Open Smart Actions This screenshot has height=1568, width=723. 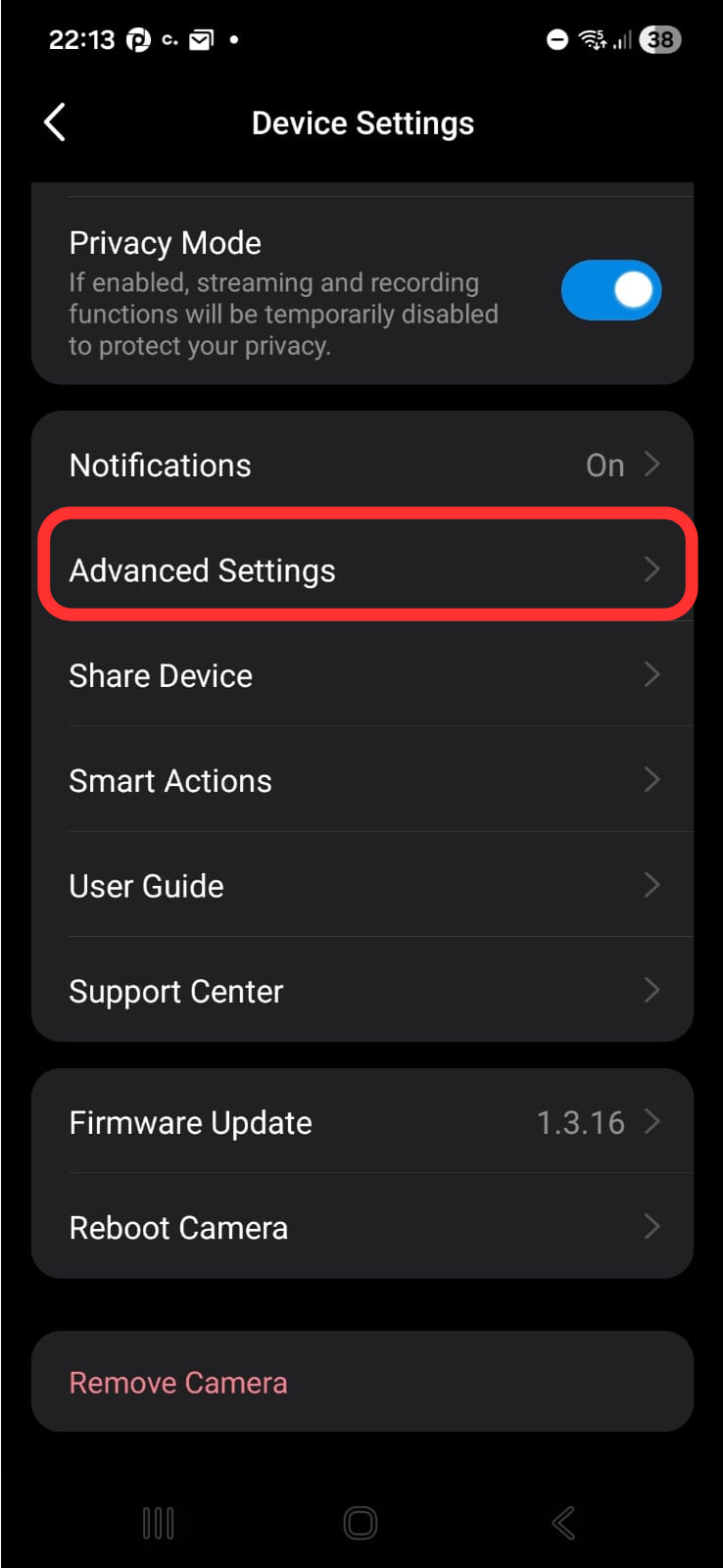pos(362,781)
